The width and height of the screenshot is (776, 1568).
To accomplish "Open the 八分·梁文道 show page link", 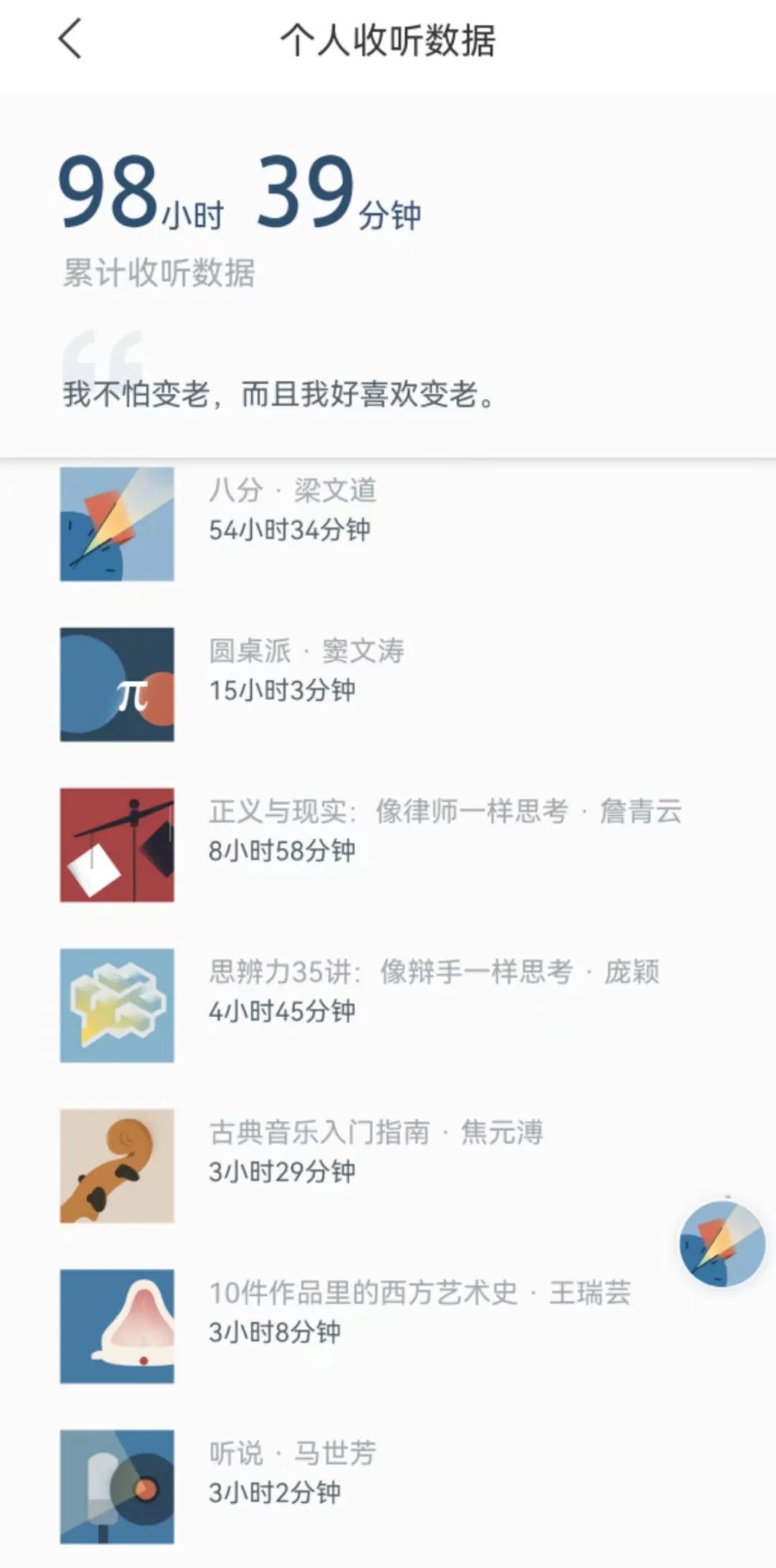I will click(x=296, y=492).
